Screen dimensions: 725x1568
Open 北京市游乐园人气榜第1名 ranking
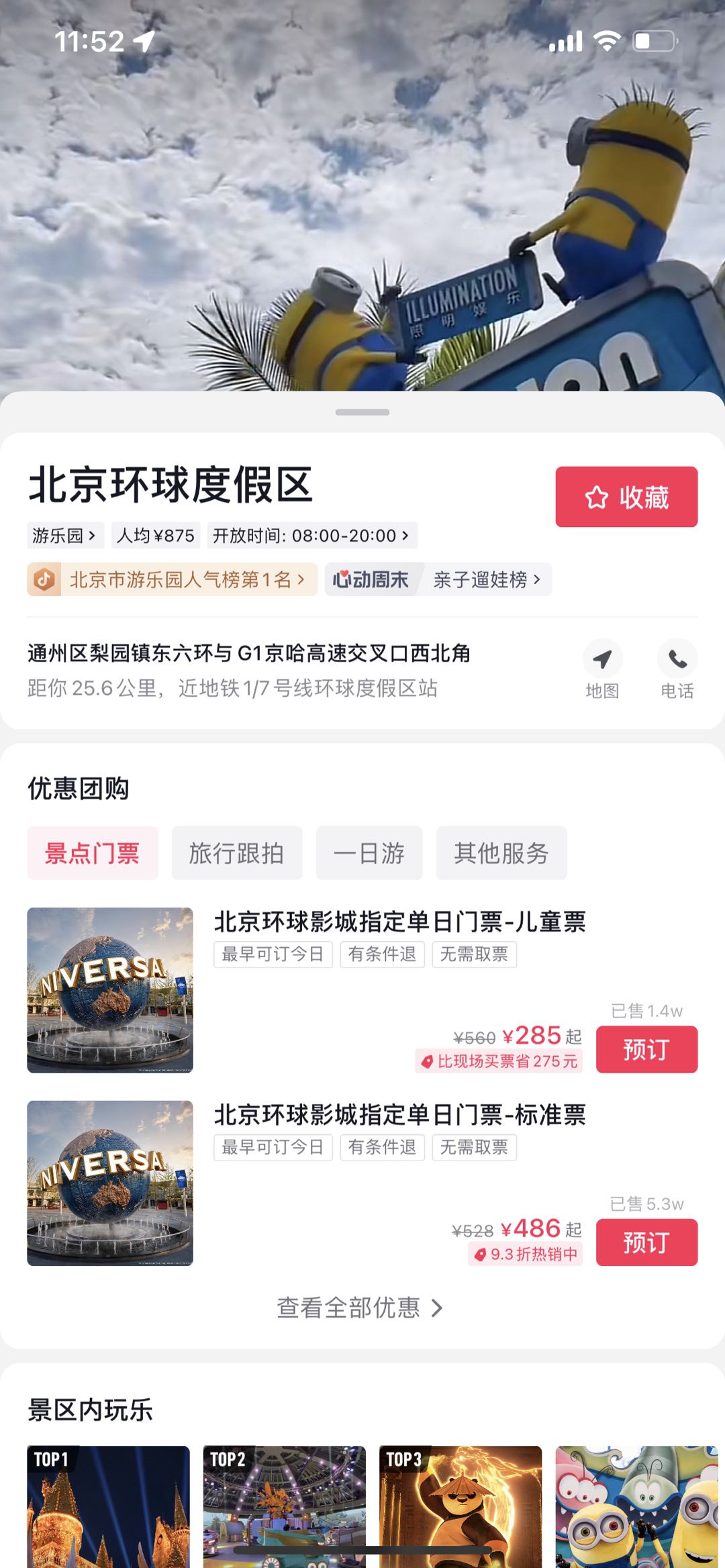pyautogui.click(x=173, y=579)
